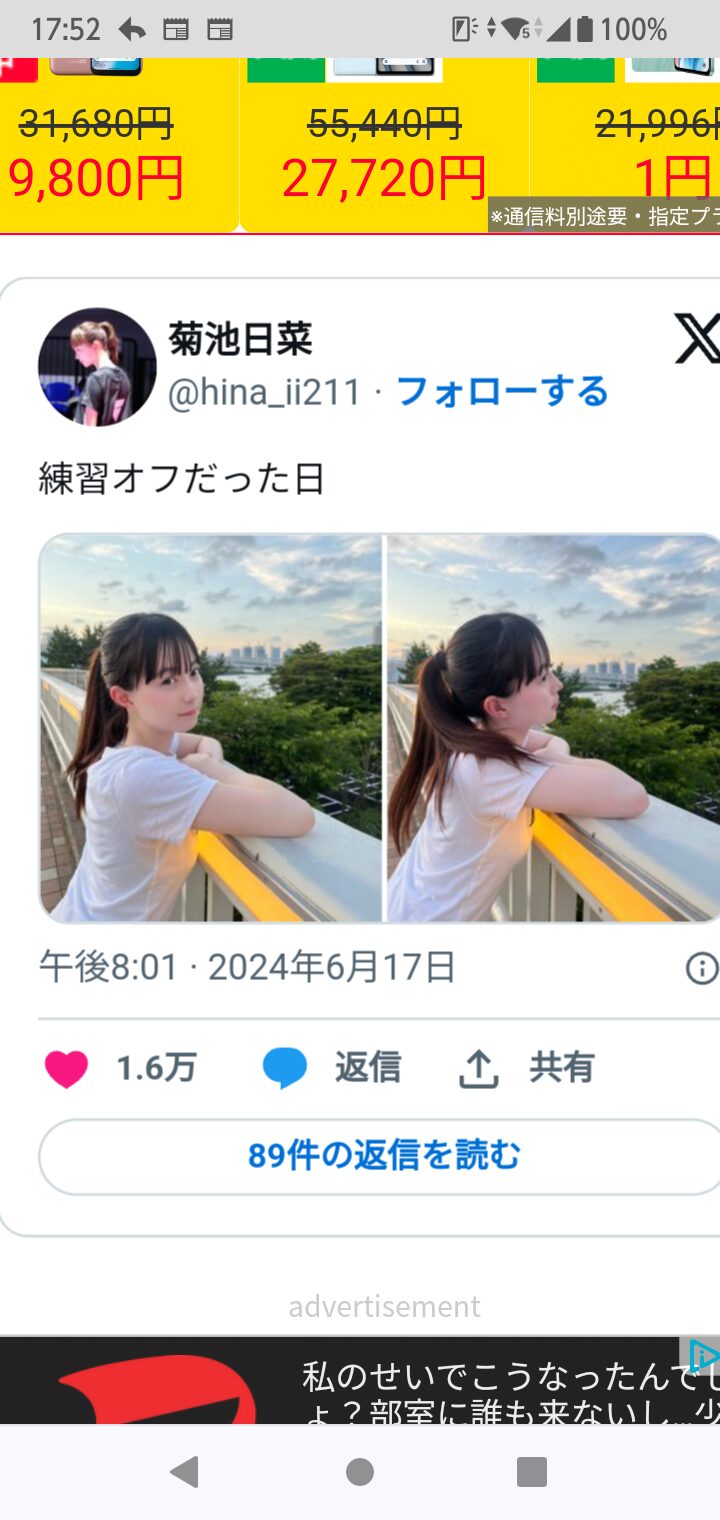Screen dimensions: 720x1520
Task: Like the tweet with the heart icon
Action: (67, 1068)
